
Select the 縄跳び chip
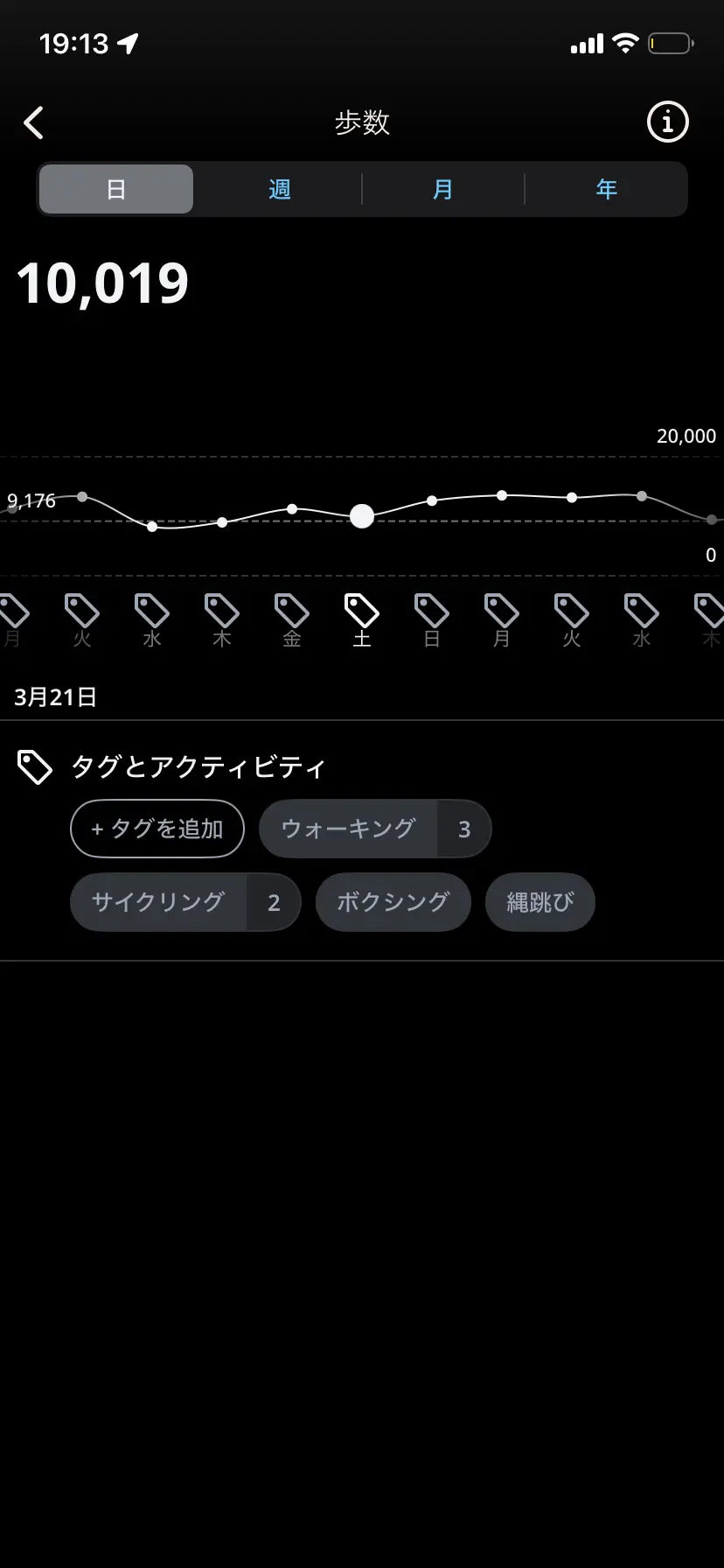click(x=540, y=902)
